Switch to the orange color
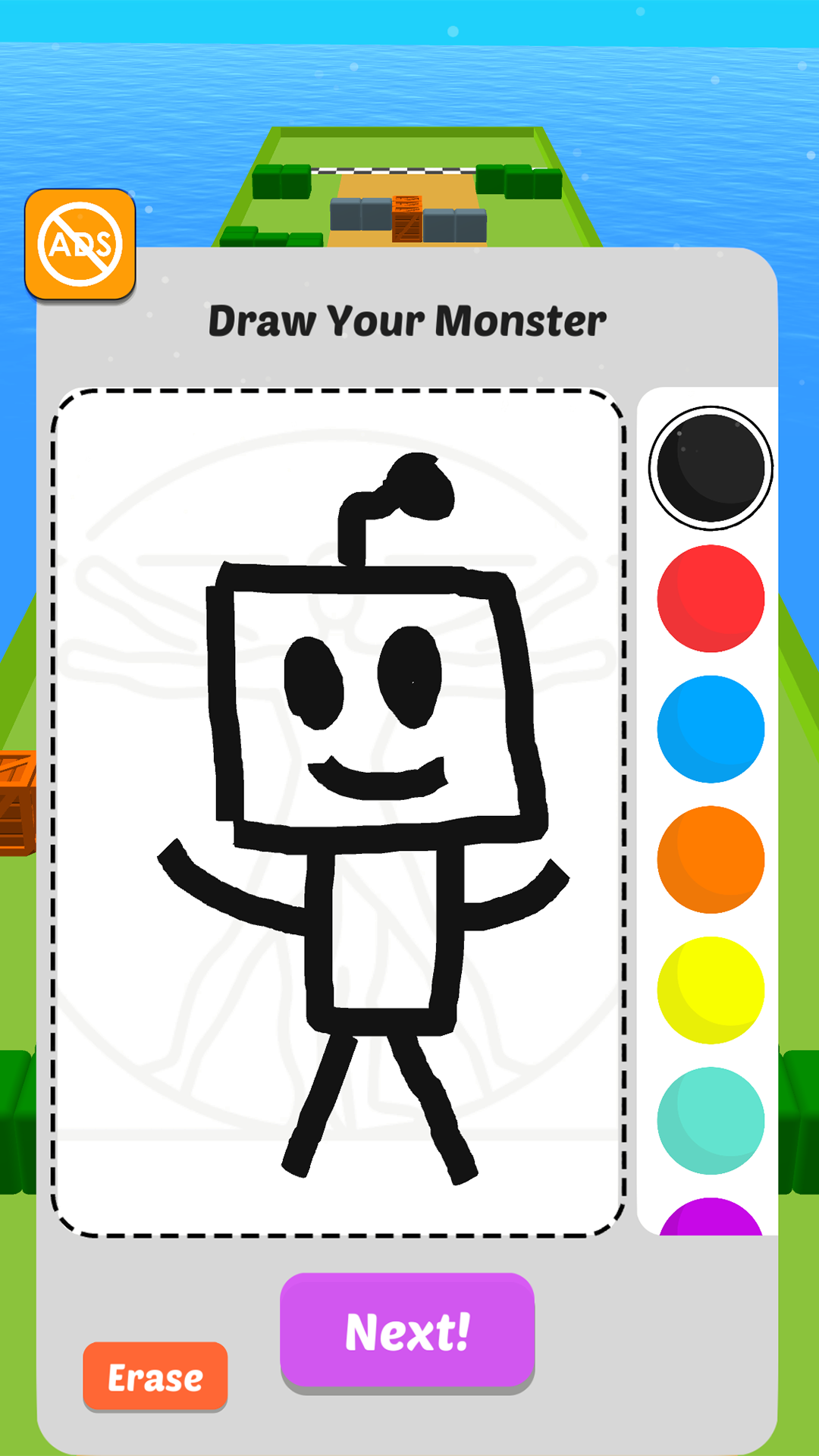819x1456 pixels. click(711, 859)
